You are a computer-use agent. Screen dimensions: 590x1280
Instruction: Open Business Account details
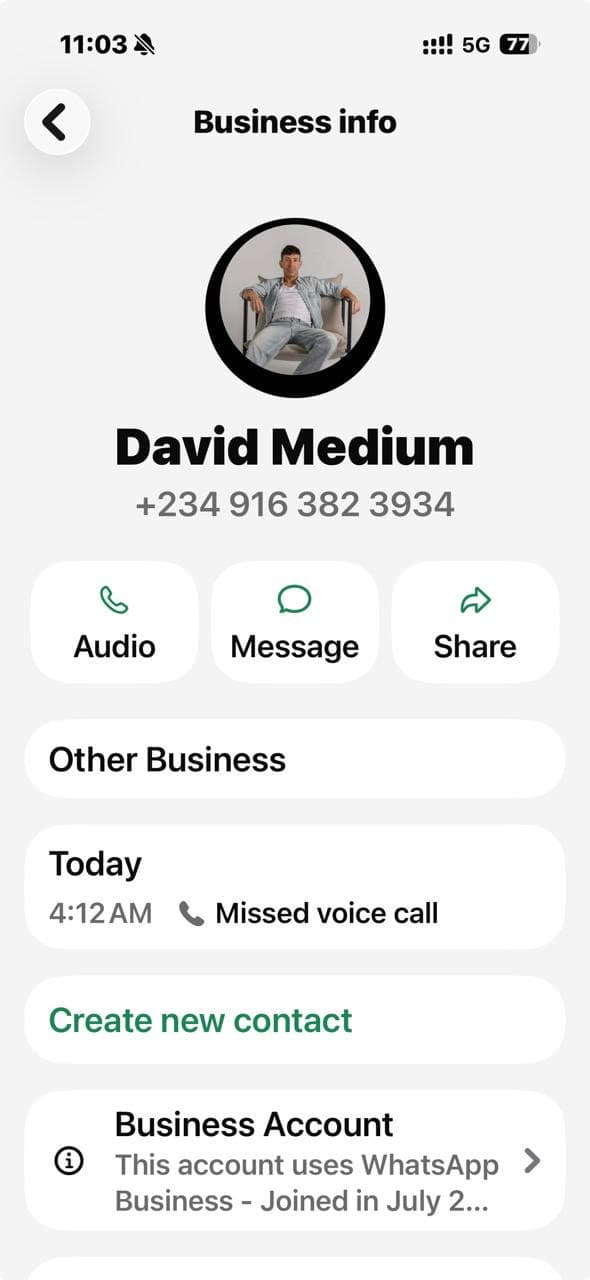tap(295, 1160)
